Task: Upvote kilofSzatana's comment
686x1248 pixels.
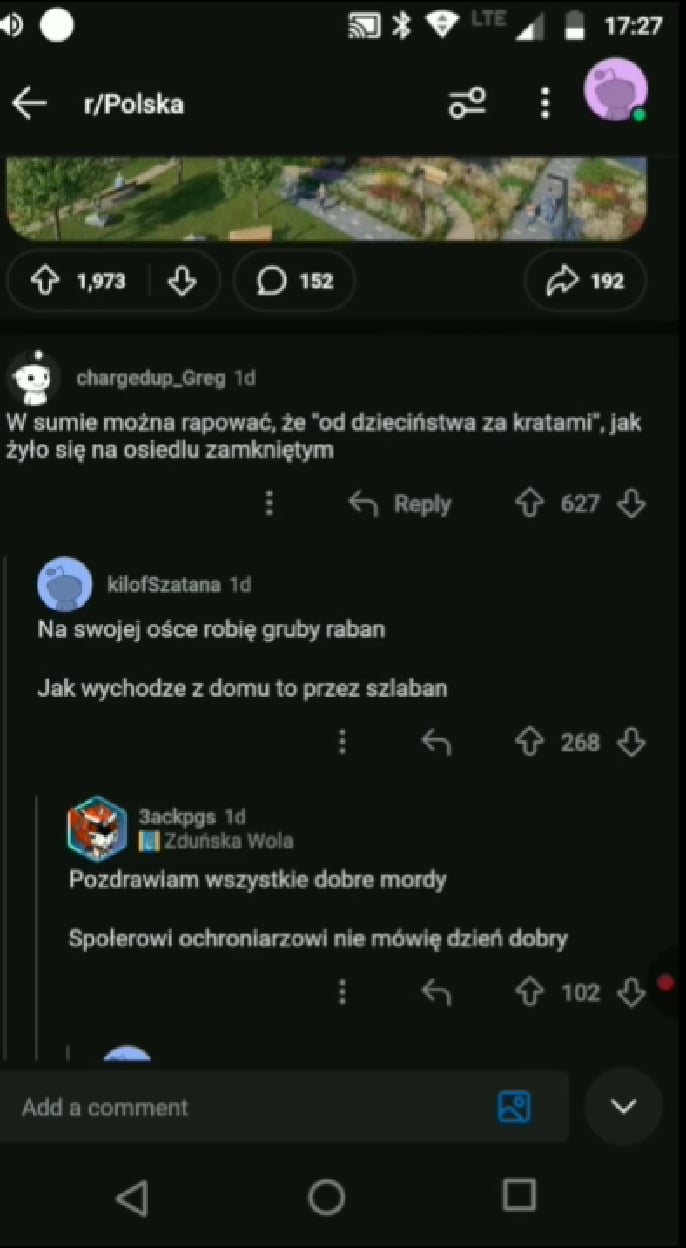Action: 528,742
